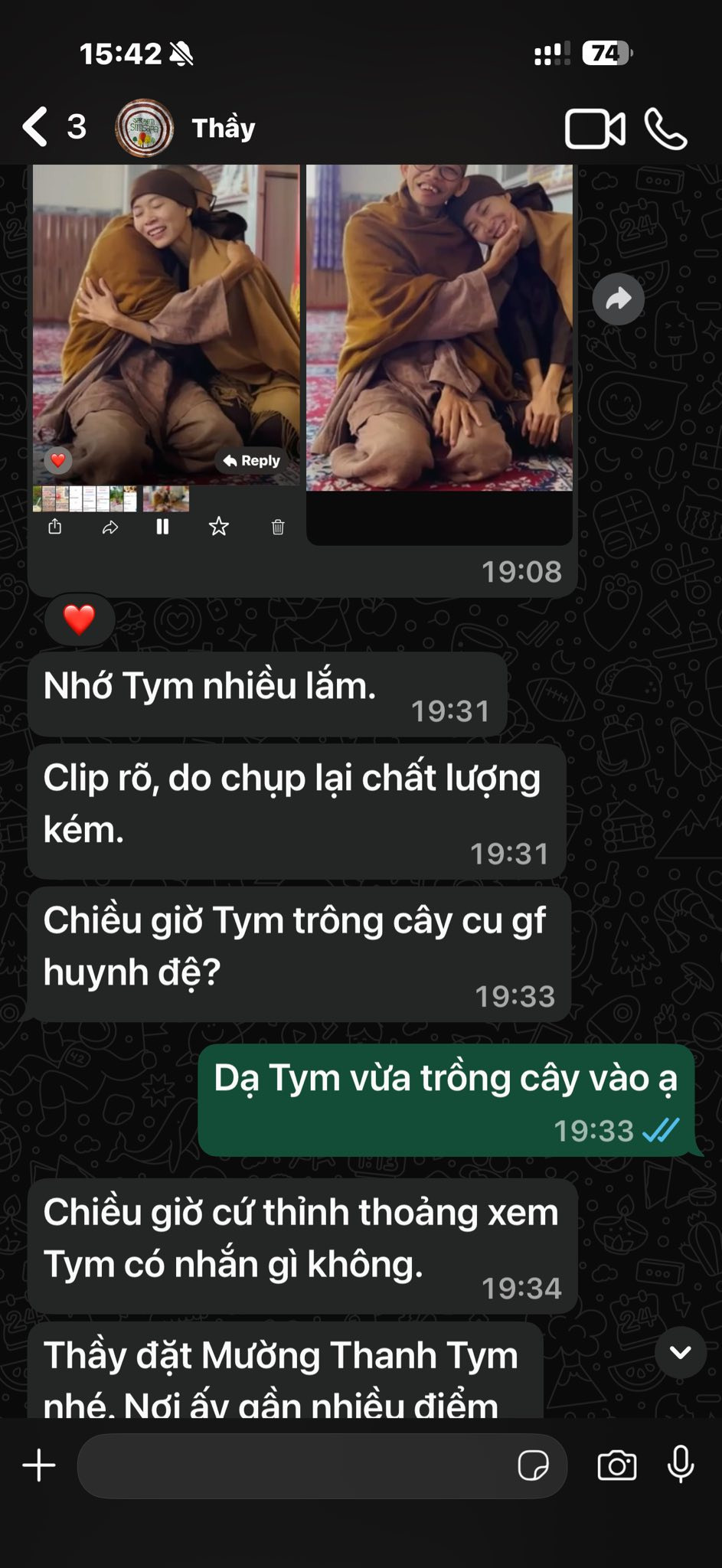
Task: Start a voice call with Thầy
Action: pyautogui.click(x=665, y=129)
